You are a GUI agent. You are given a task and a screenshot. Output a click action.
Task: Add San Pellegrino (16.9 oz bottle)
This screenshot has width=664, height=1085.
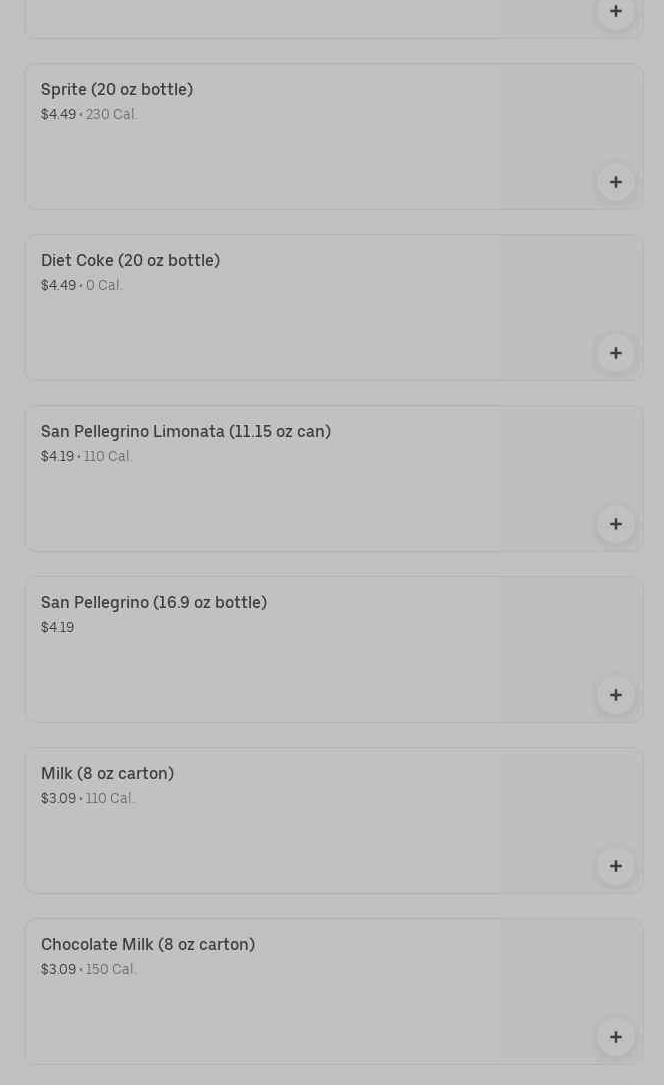[x=615, y=695]
